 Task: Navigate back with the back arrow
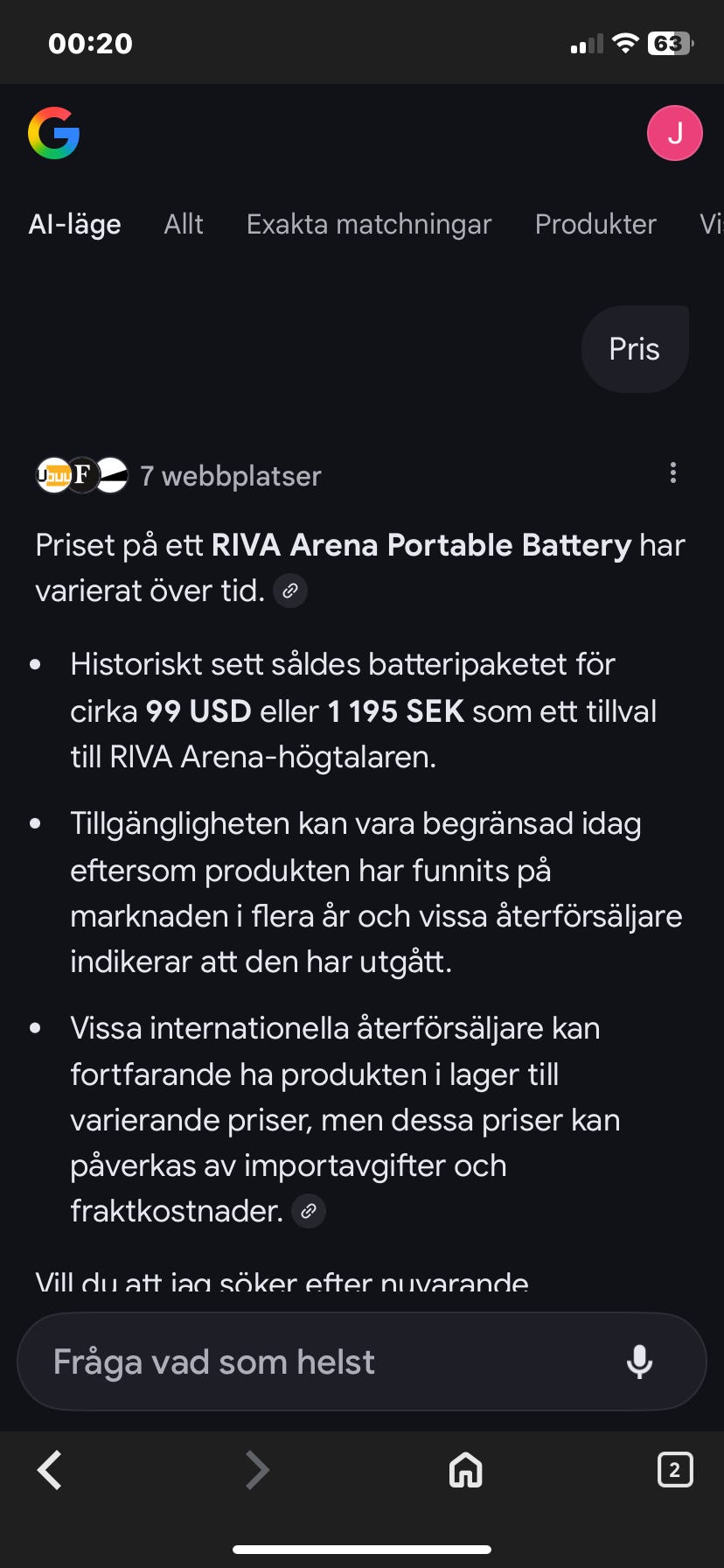tap(50, 1470)
